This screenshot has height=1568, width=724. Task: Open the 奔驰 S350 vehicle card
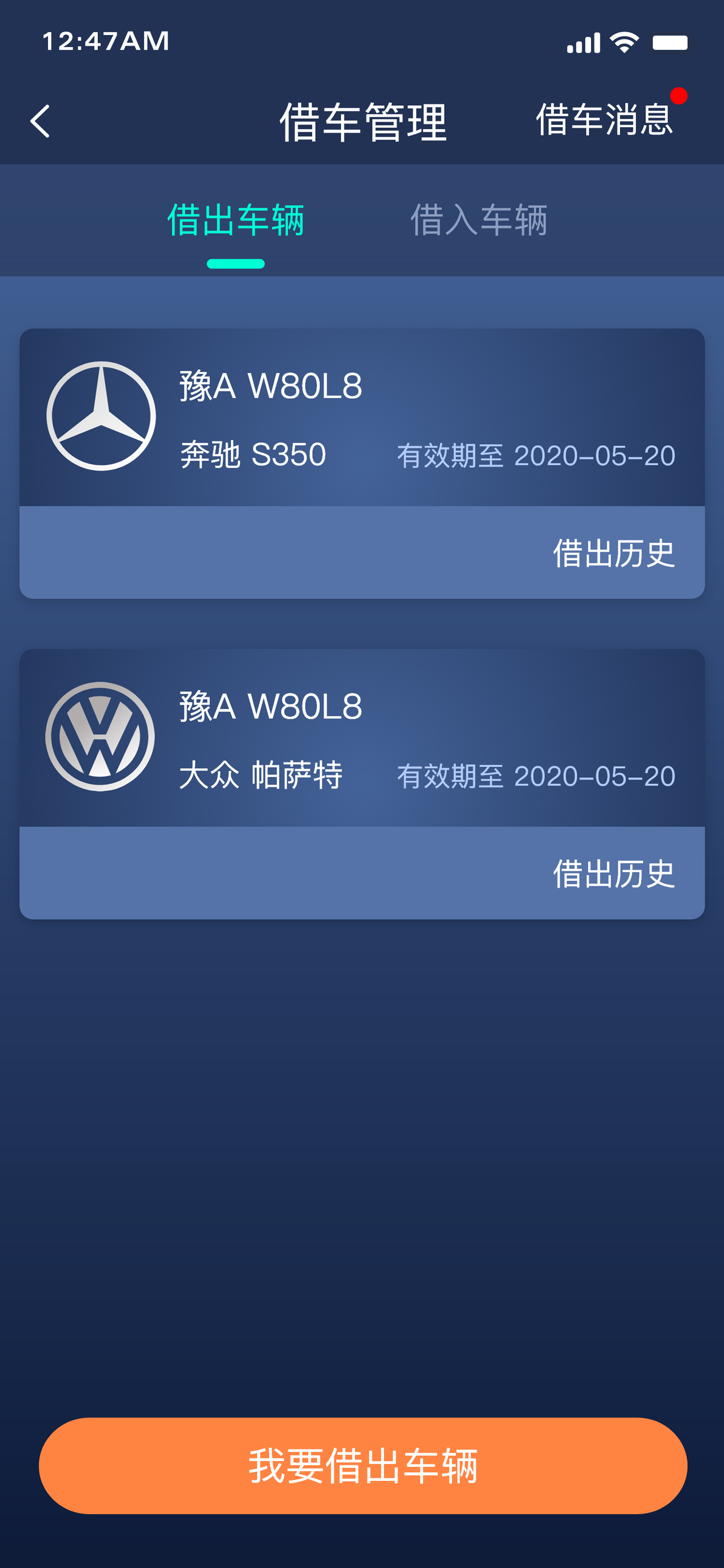(363, 417)
